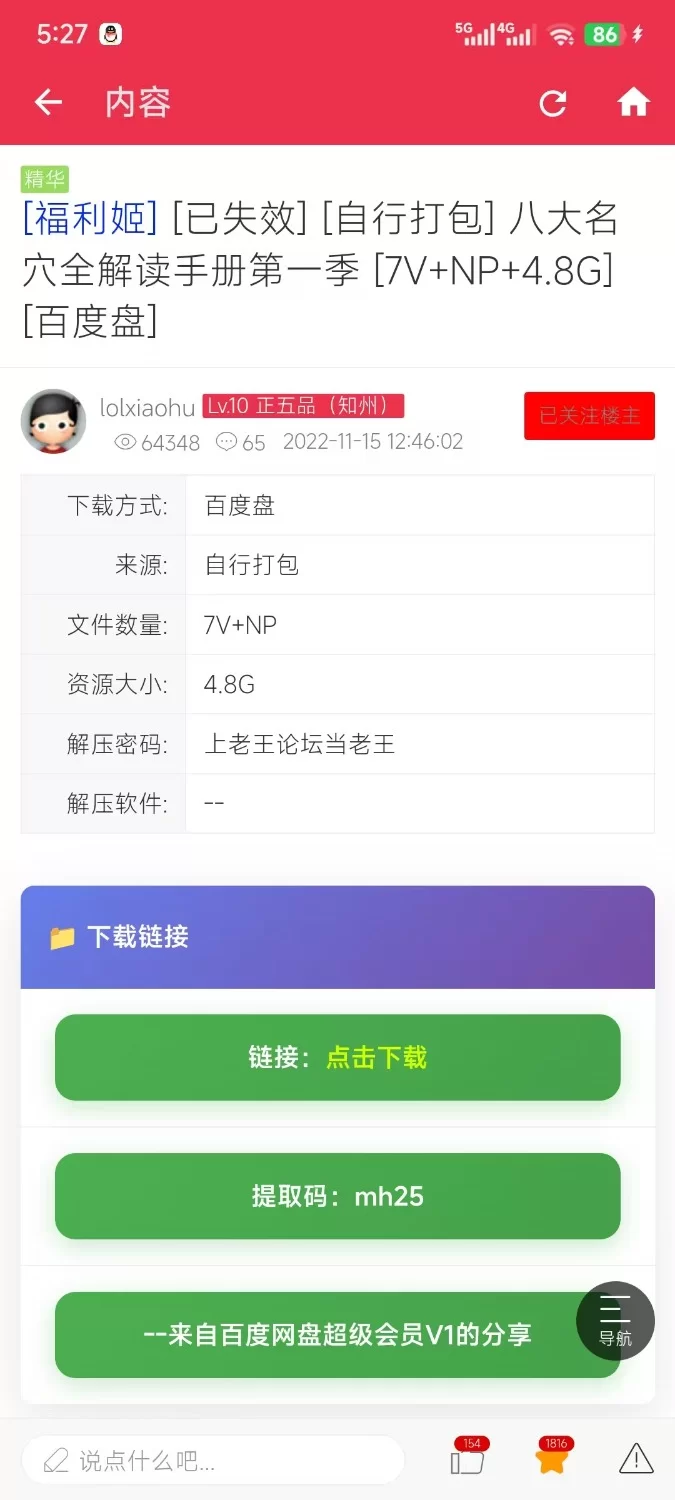Open the comments icon showing 154
This screenshot has height=1500, width=675.
[x=467, y=1460]
